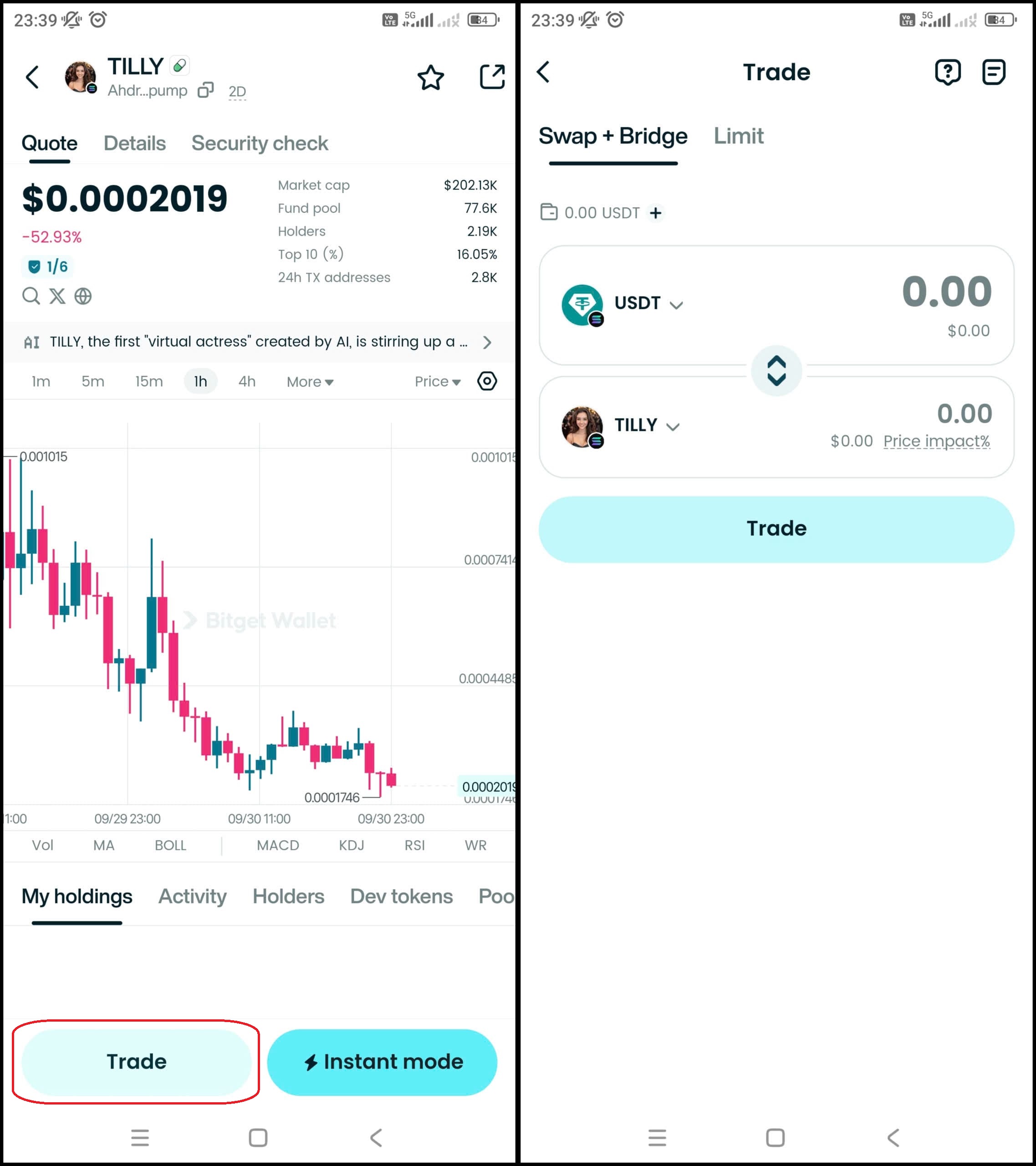Share the TILLY token page

click(x=492, y=77)
